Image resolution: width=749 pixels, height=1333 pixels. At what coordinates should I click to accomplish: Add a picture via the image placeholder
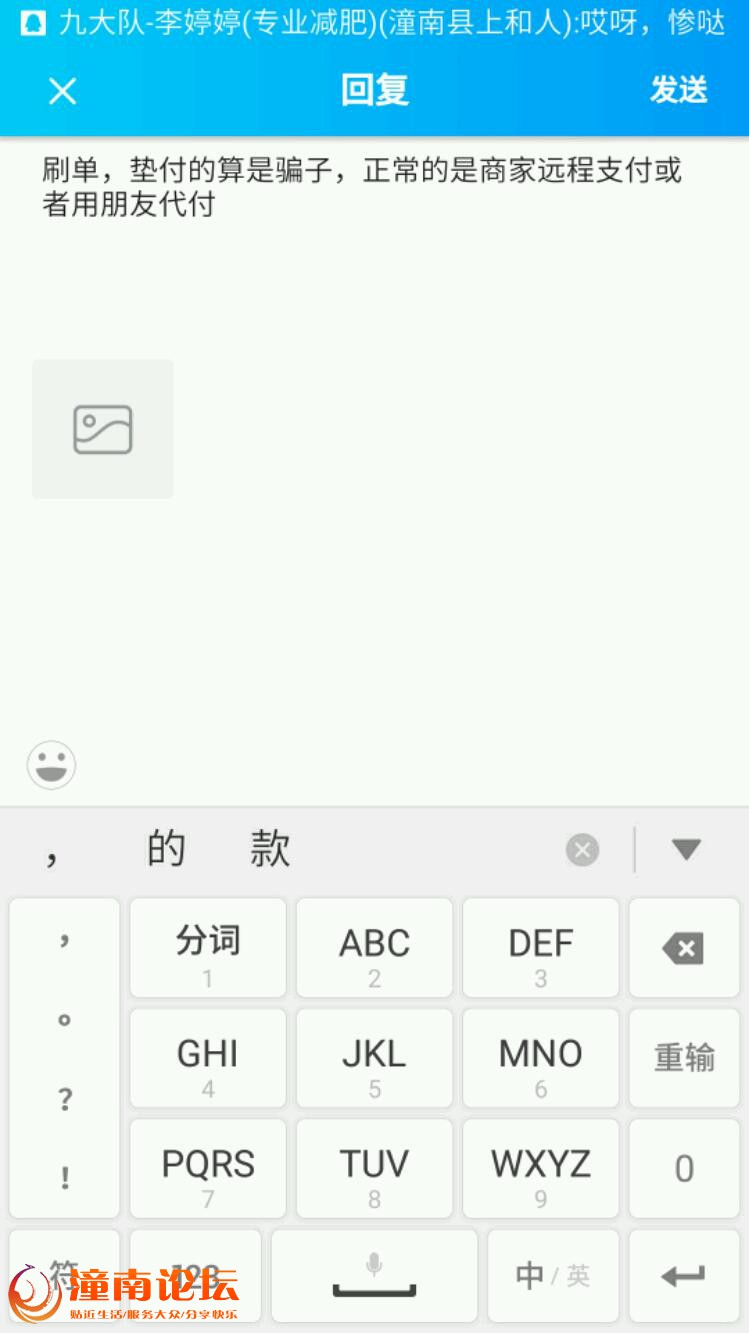tap(103, 429)
